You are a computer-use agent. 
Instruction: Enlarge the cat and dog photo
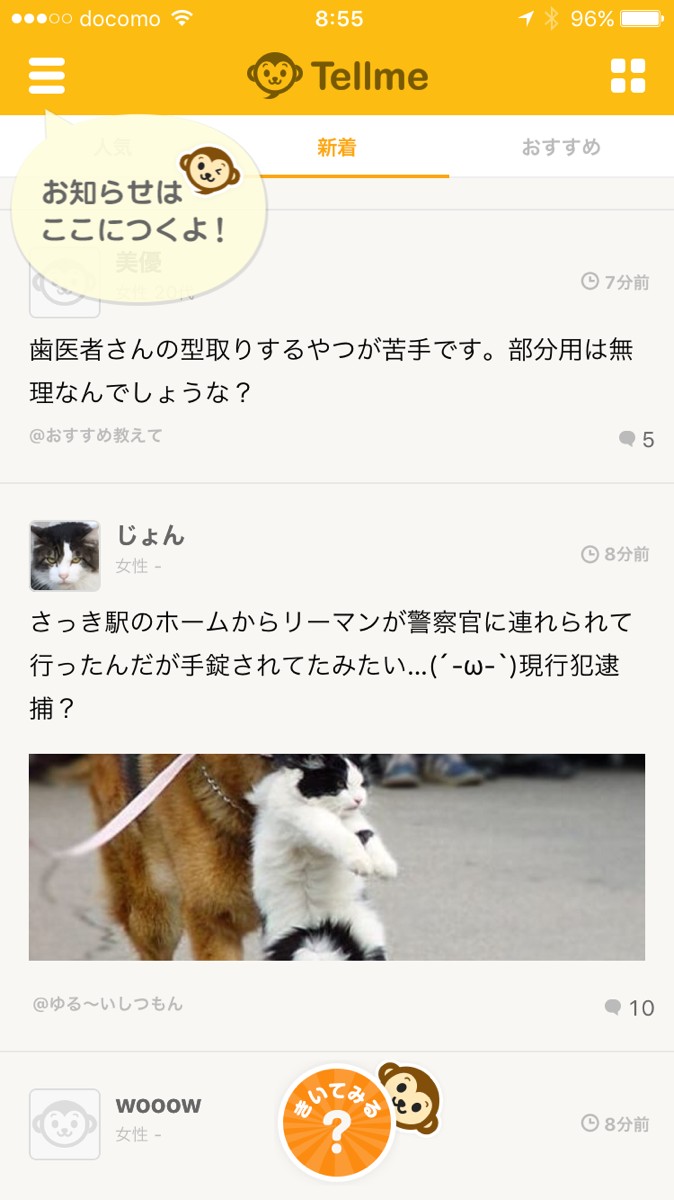click(x=337, y=857)
